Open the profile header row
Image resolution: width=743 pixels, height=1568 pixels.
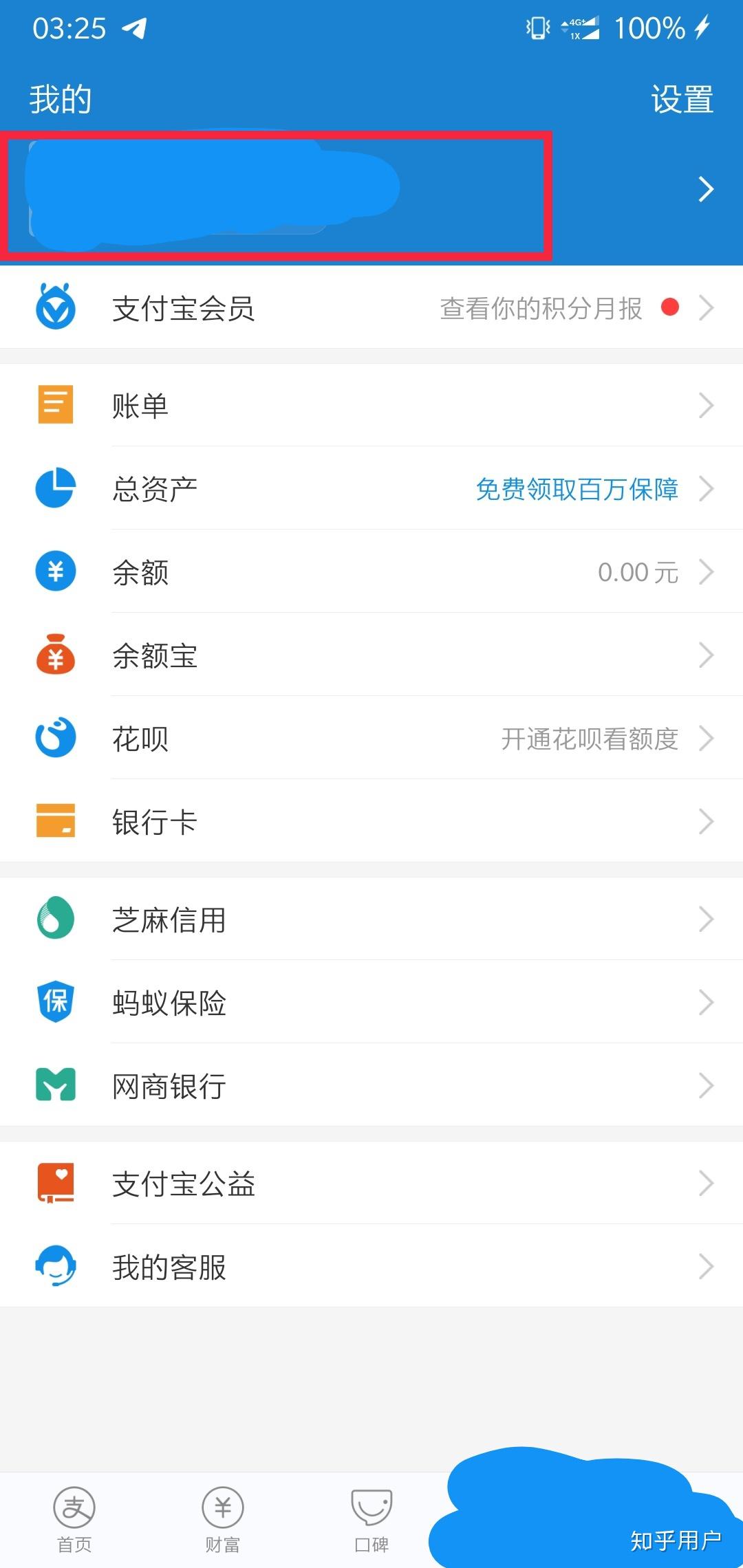pyautogui.click(x=371, y=189)
